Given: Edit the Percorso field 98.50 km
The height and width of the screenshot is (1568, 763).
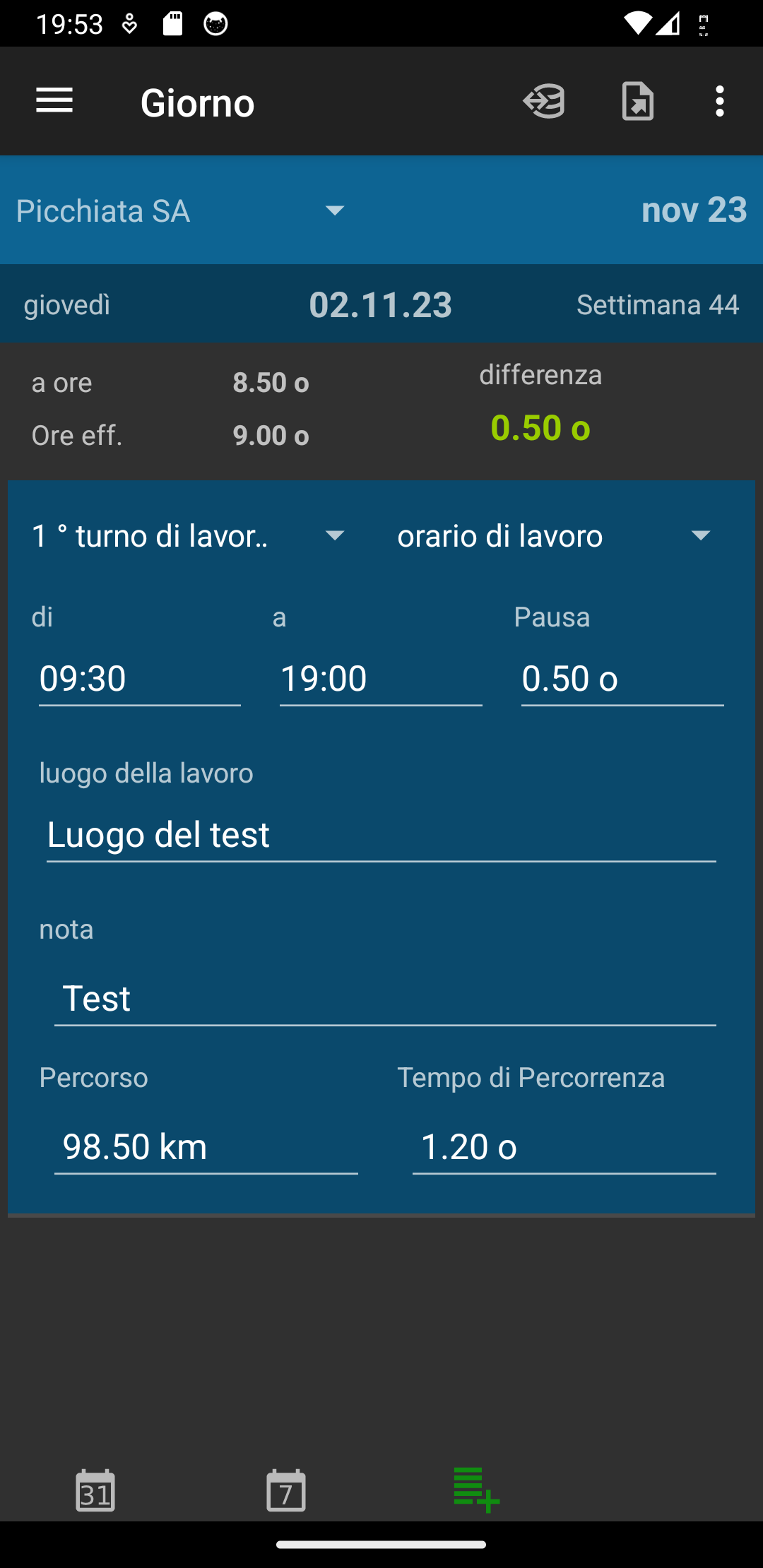Looking at the screenshot, I should [206, 1147].
